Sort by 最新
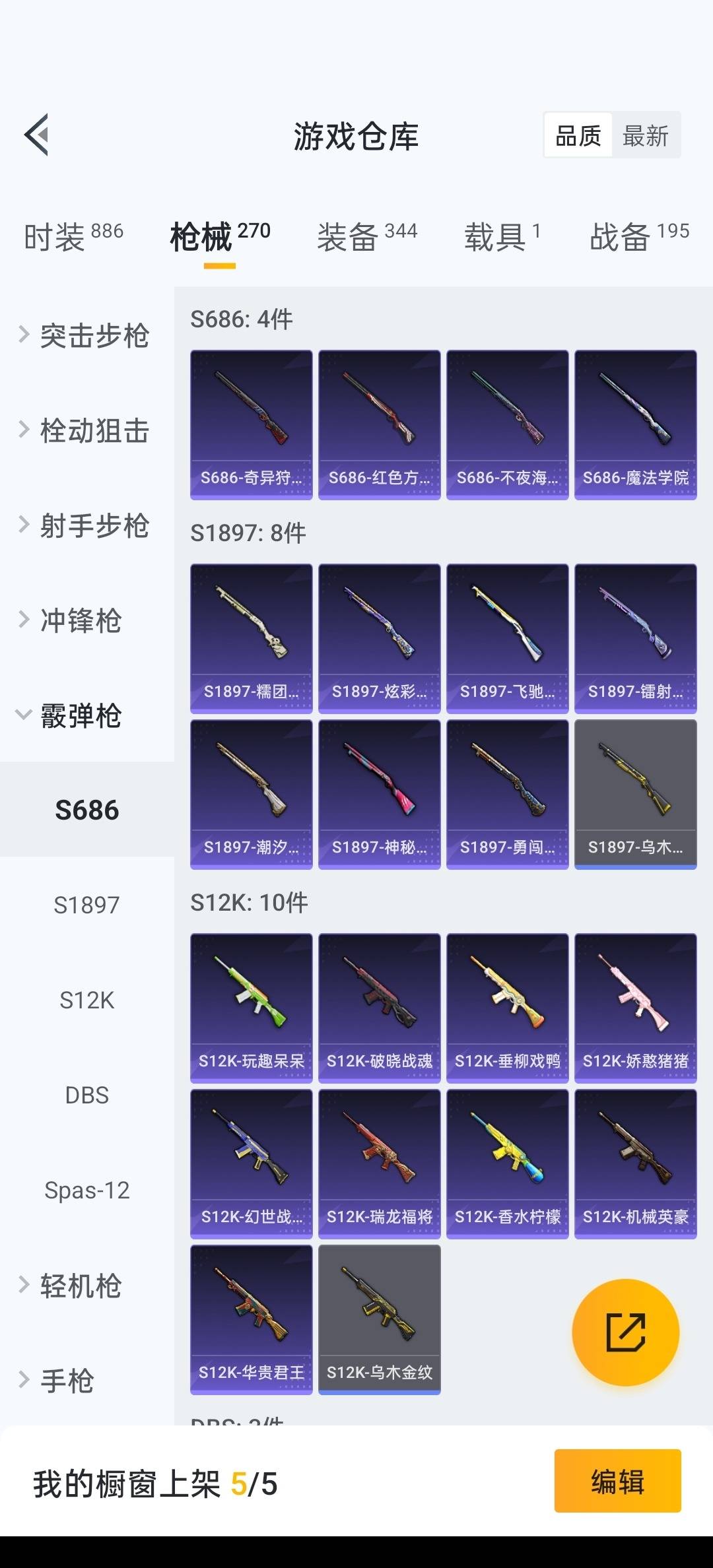Image resolution: width=713 pixels, height=1568 pixels. point(646,136)
